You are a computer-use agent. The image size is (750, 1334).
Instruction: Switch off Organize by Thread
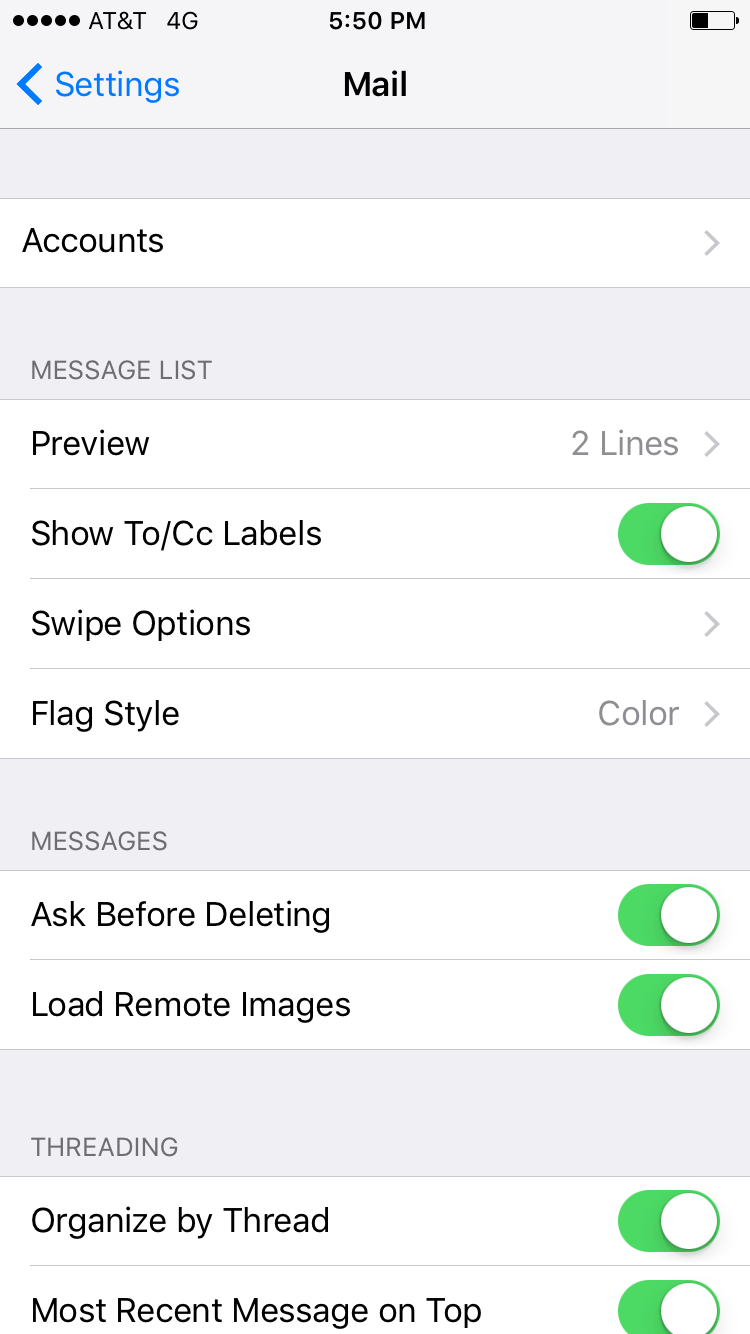(669, 1221)
